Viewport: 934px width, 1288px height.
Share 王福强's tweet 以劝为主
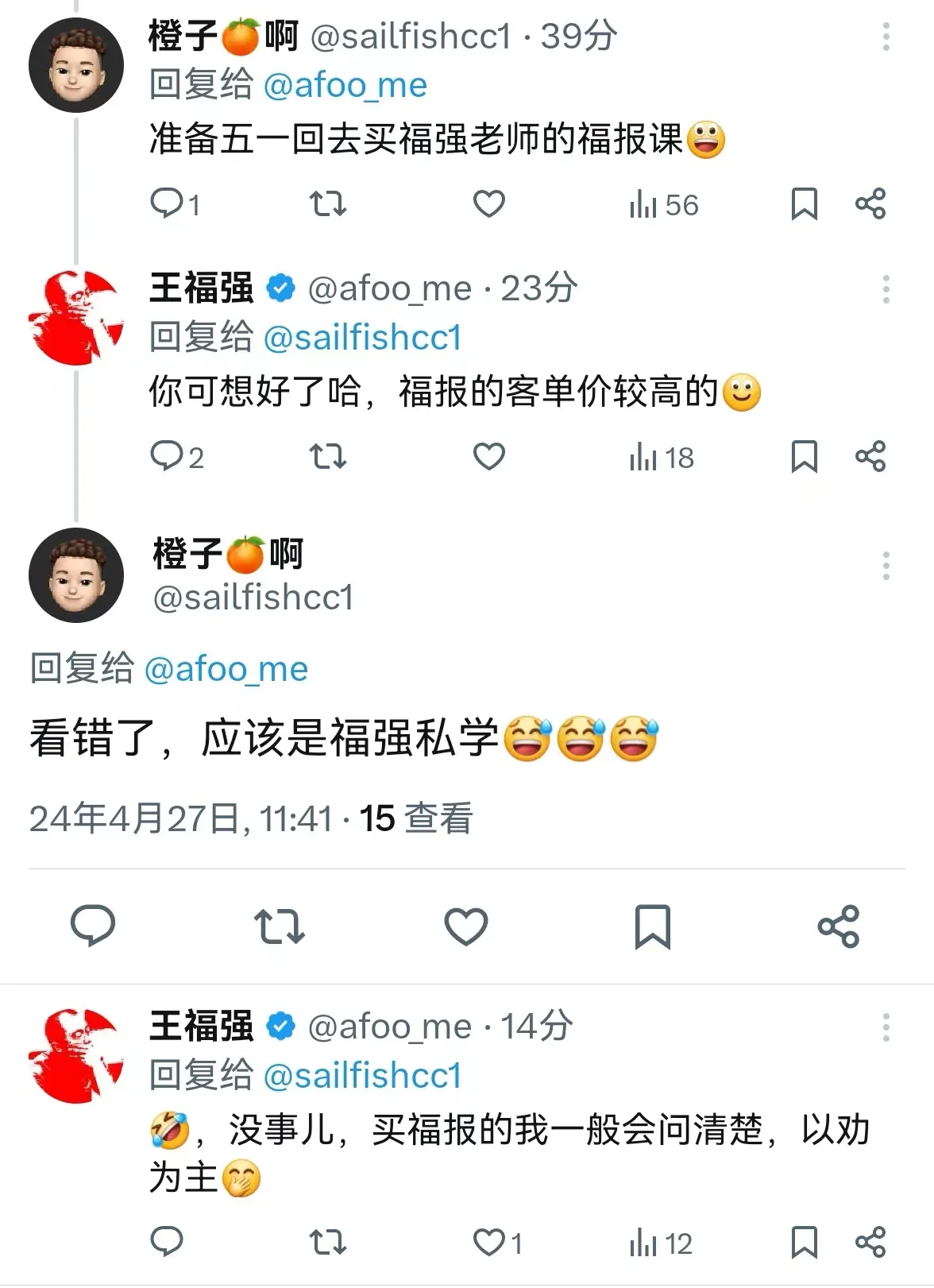point(870,1242)
